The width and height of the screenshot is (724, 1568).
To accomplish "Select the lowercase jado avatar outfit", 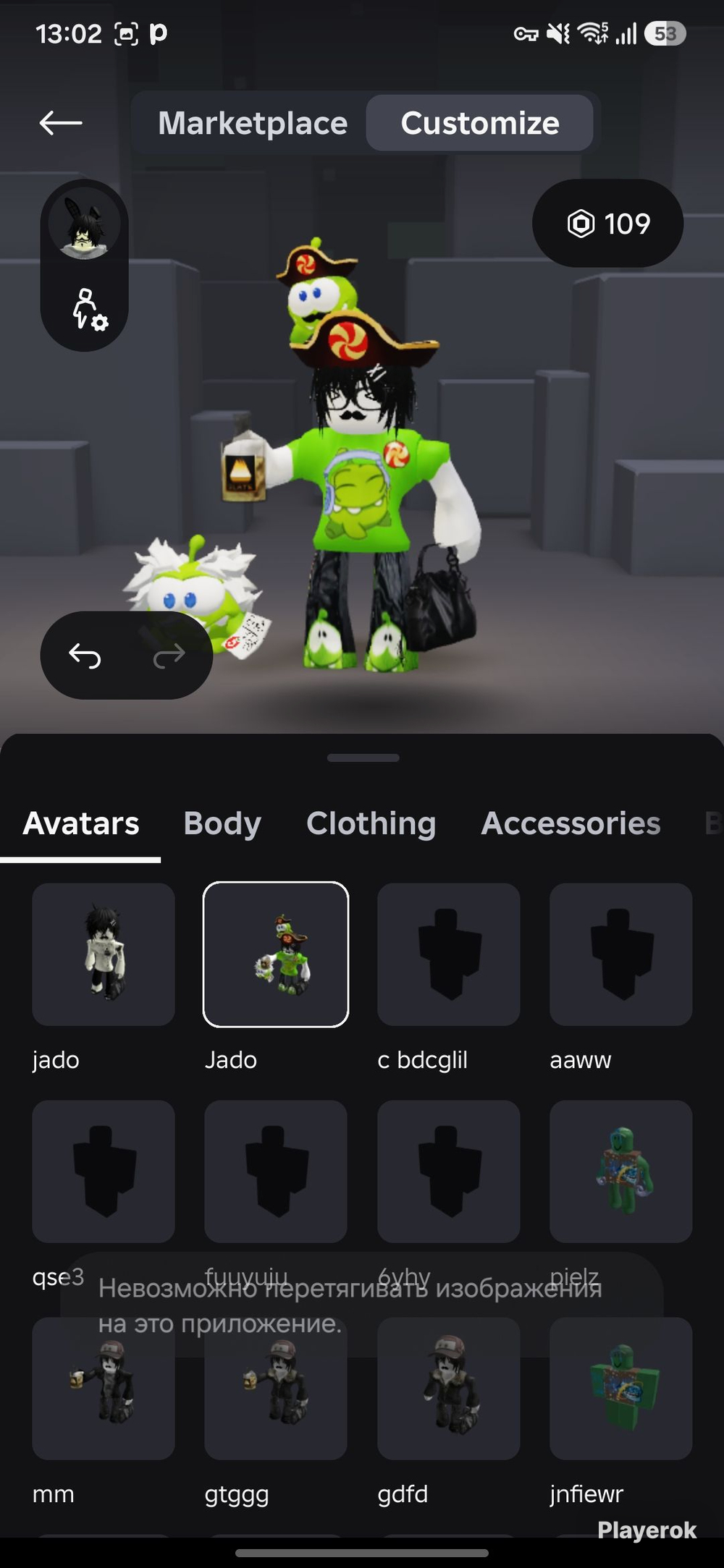I will click(104, 954).
